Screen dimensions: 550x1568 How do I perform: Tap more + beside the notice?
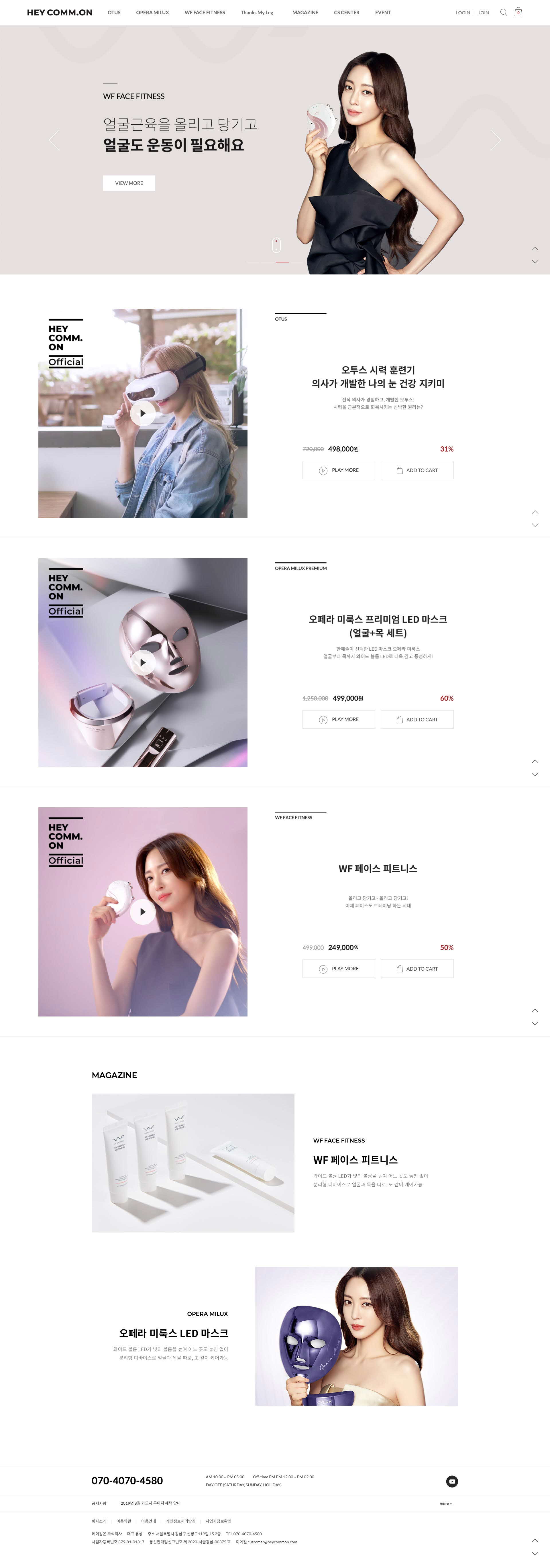(445, 1504)
